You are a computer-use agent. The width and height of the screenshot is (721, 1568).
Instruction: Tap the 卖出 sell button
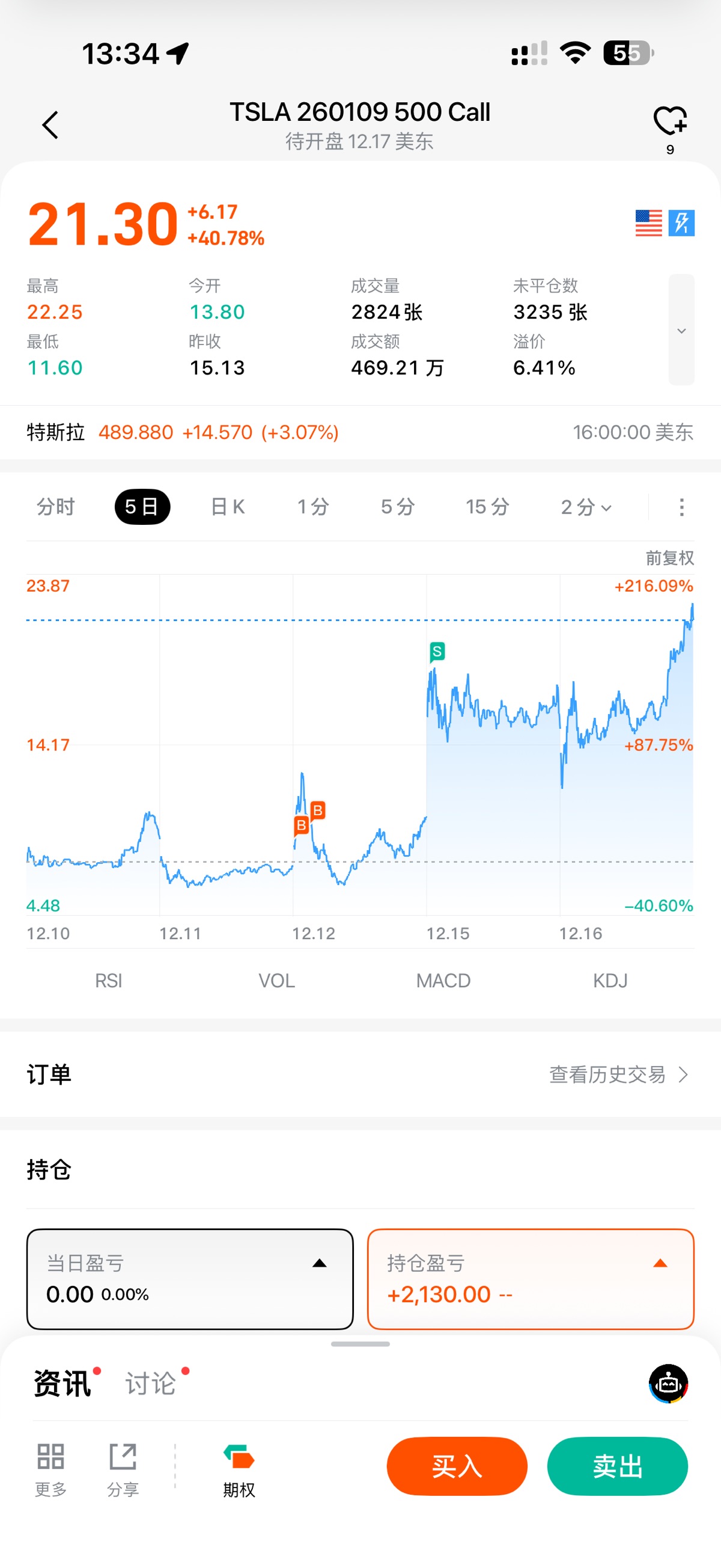tap(617, 1466)
